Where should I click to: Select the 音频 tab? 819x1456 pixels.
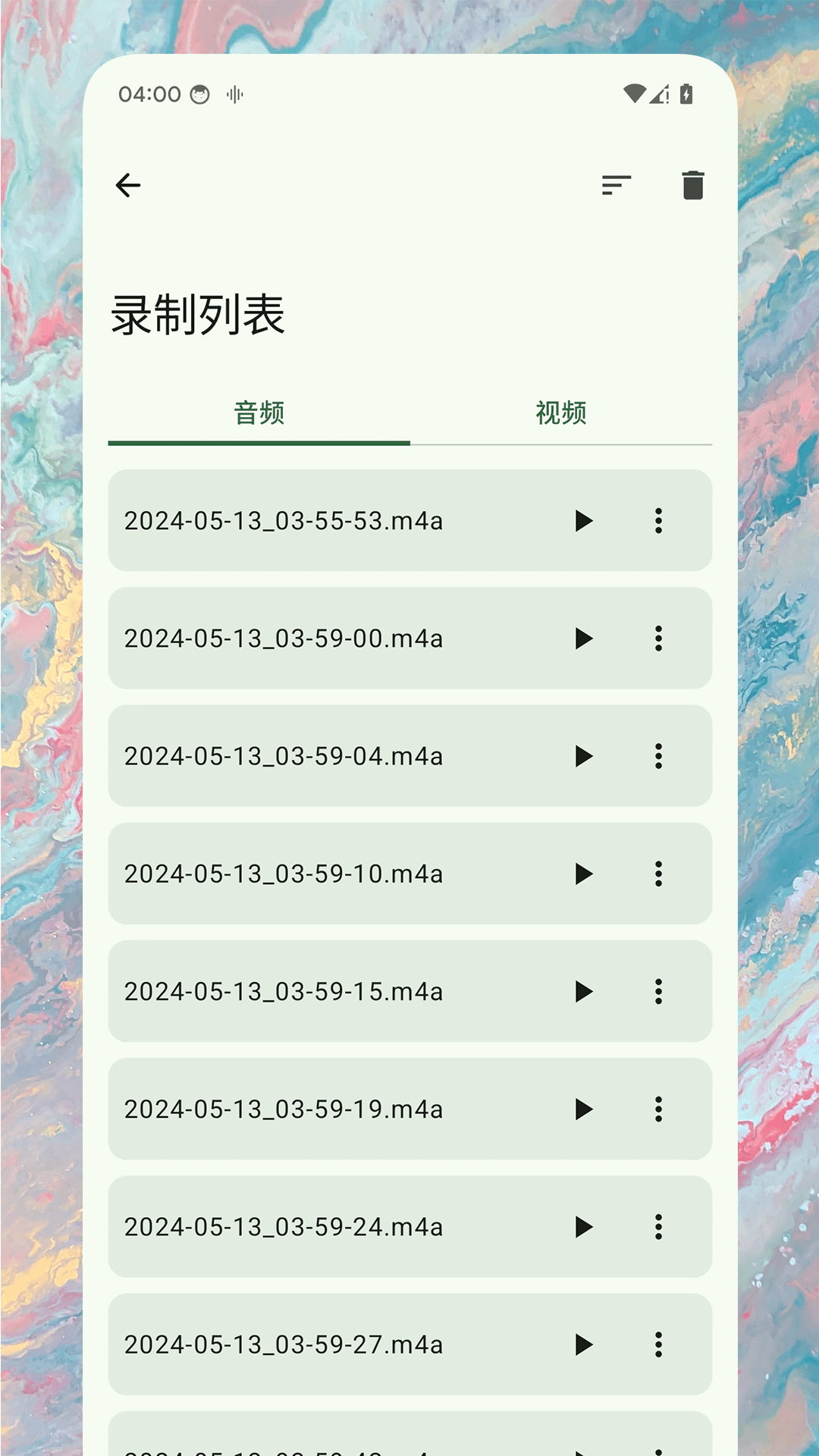pos(259,413)
